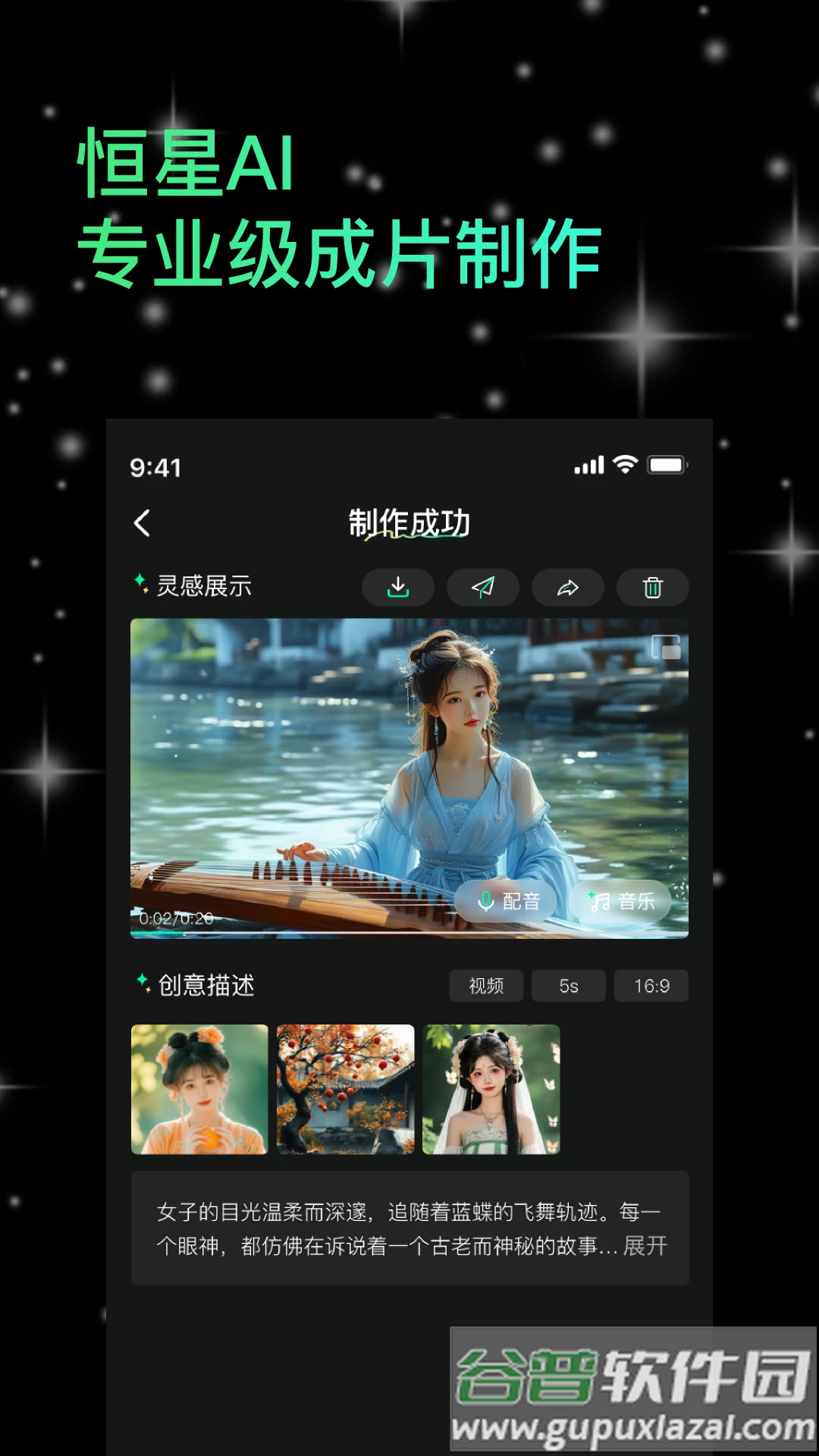Download the generated video
Screen dimensions: 819x1456
398,587
